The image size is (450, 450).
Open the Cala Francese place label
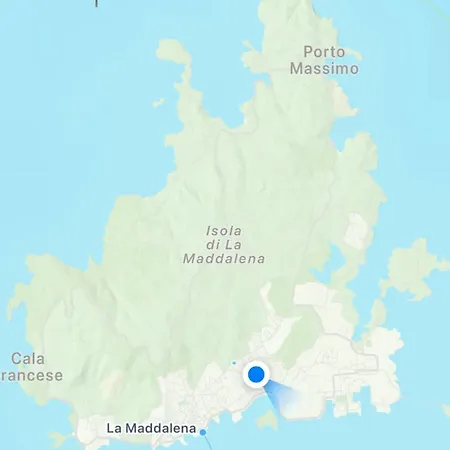tap(31, 367)
